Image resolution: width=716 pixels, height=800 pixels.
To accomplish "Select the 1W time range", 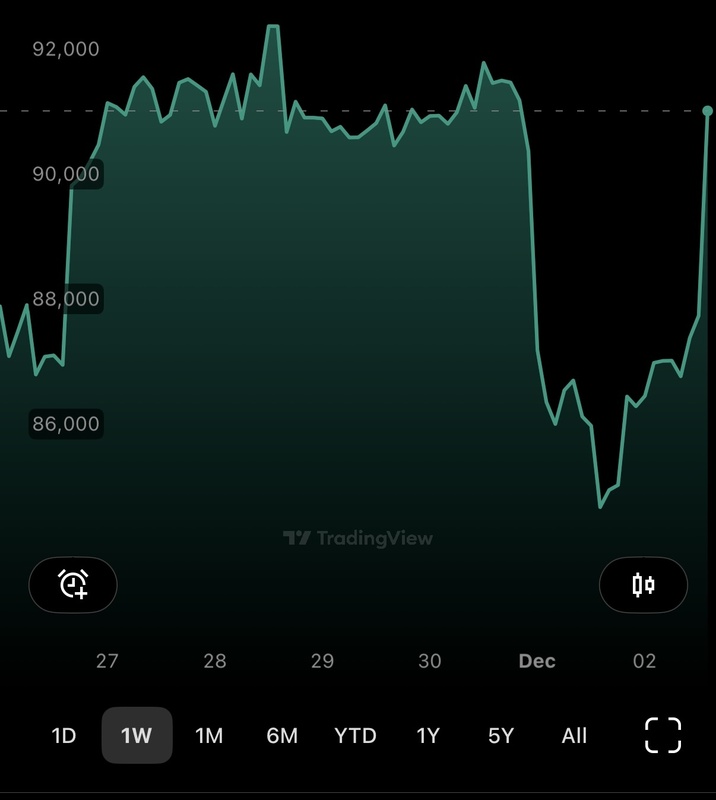I will click(x=137, y=736).
